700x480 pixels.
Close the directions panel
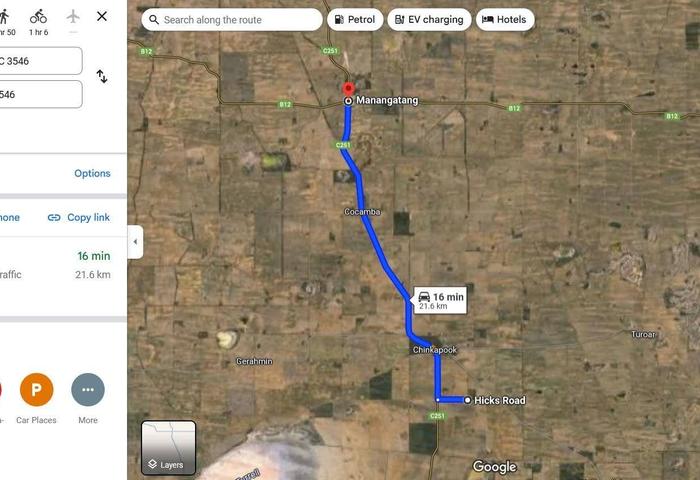[x=102, y=16]
